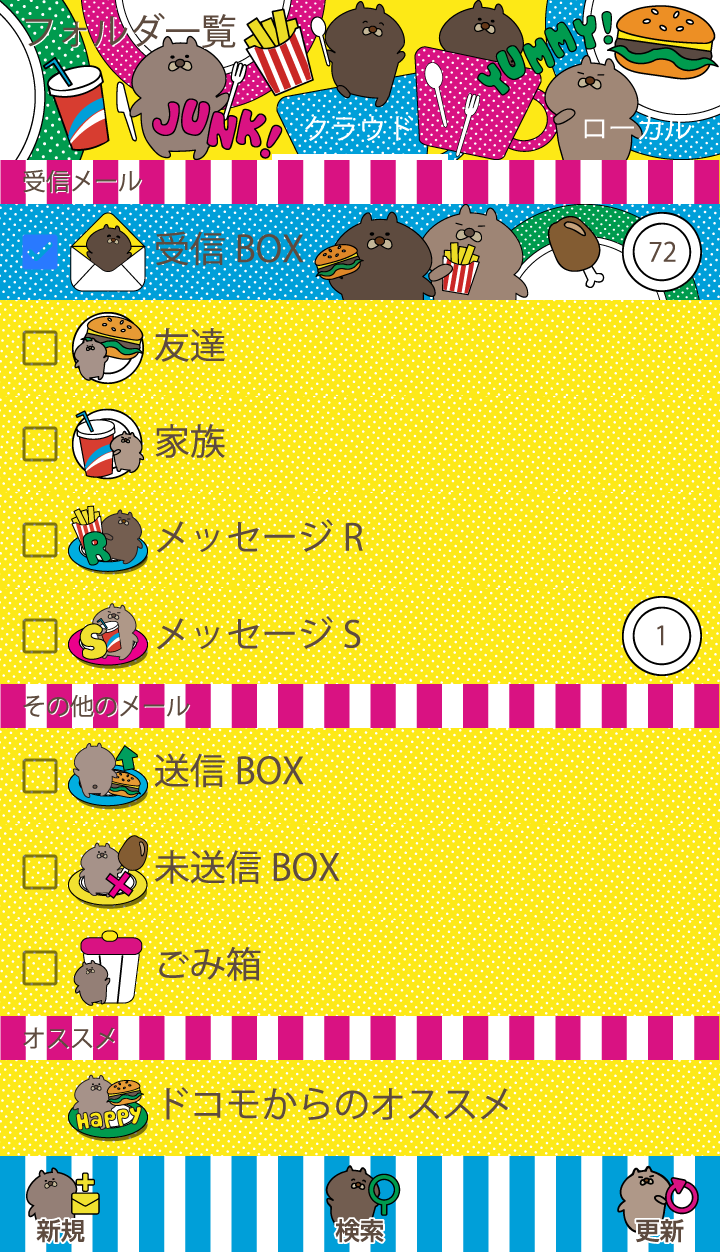The image size is (720, 1252).
Task: Select the 送信 BOX checkbox
Action: coord(40,775)
